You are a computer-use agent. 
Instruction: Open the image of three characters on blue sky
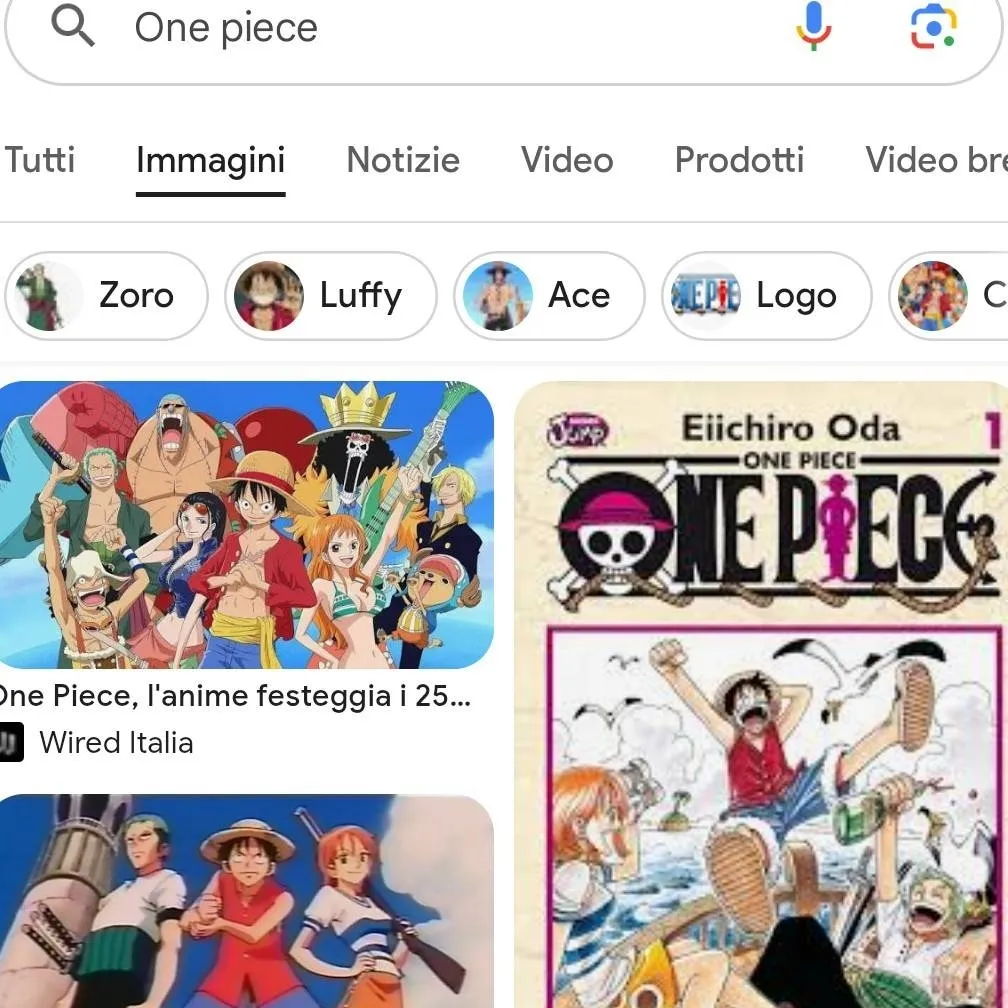[x=246, y=900]
